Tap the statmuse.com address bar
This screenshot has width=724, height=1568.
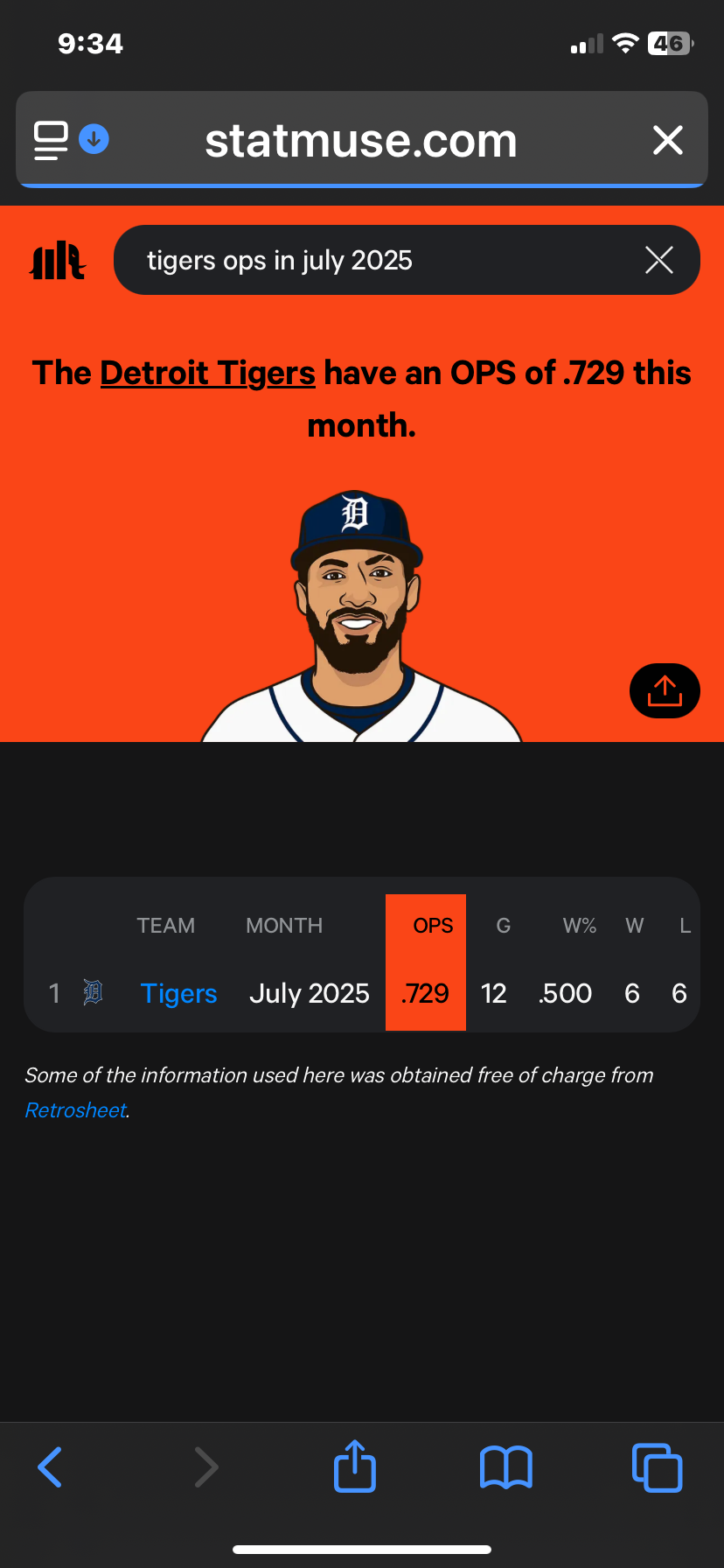[x=360, y=141]
